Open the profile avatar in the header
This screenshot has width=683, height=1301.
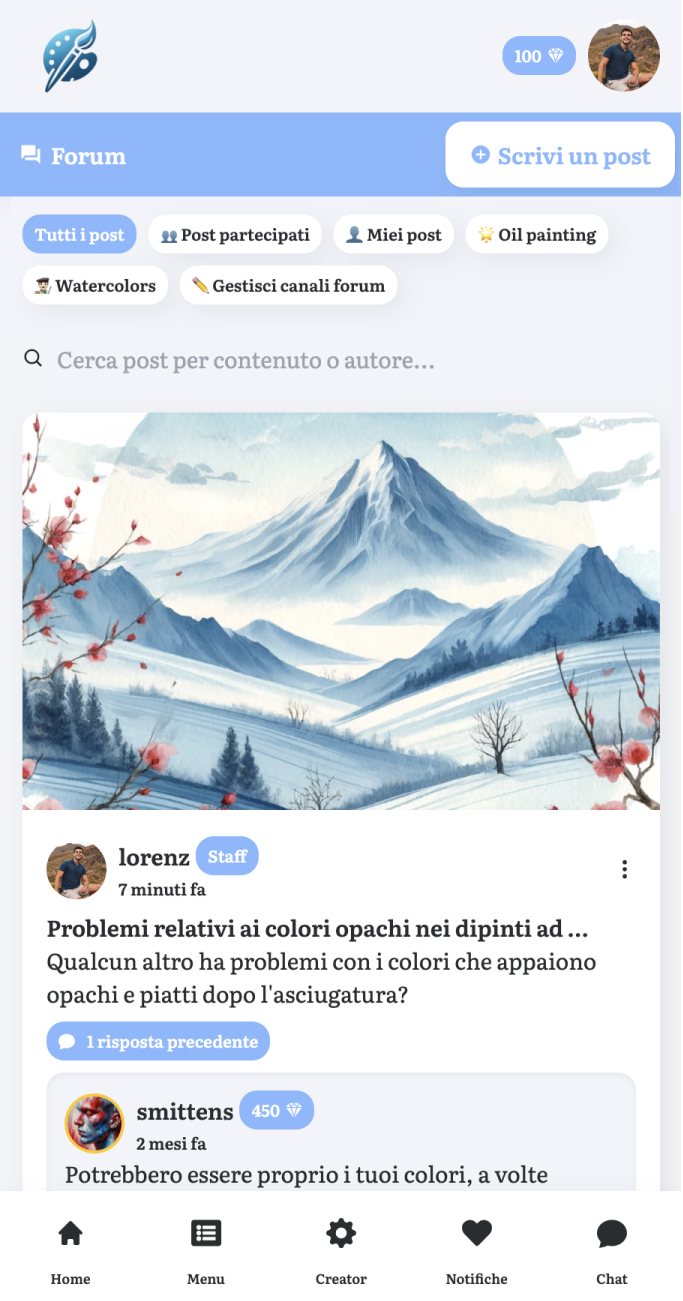[x=623, y=57]
